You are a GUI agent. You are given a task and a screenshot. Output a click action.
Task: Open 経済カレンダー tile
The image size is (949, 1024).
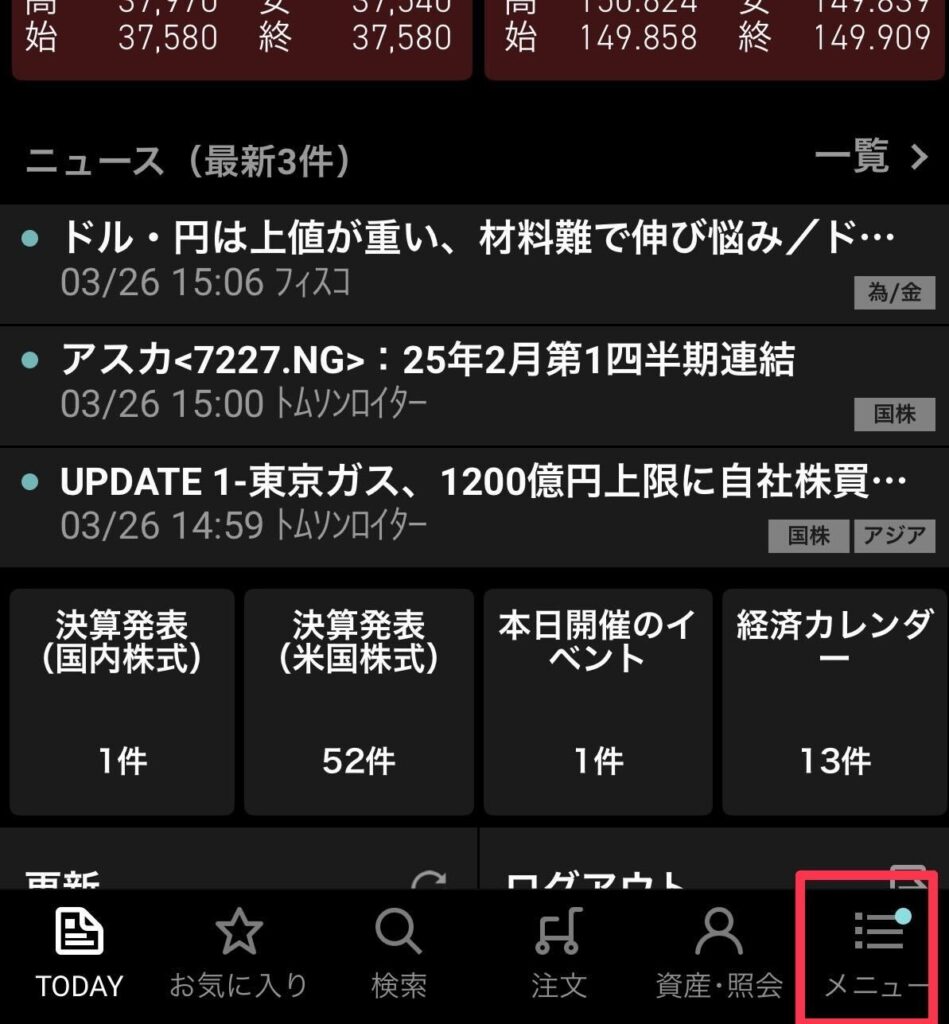tap(834, 701)
